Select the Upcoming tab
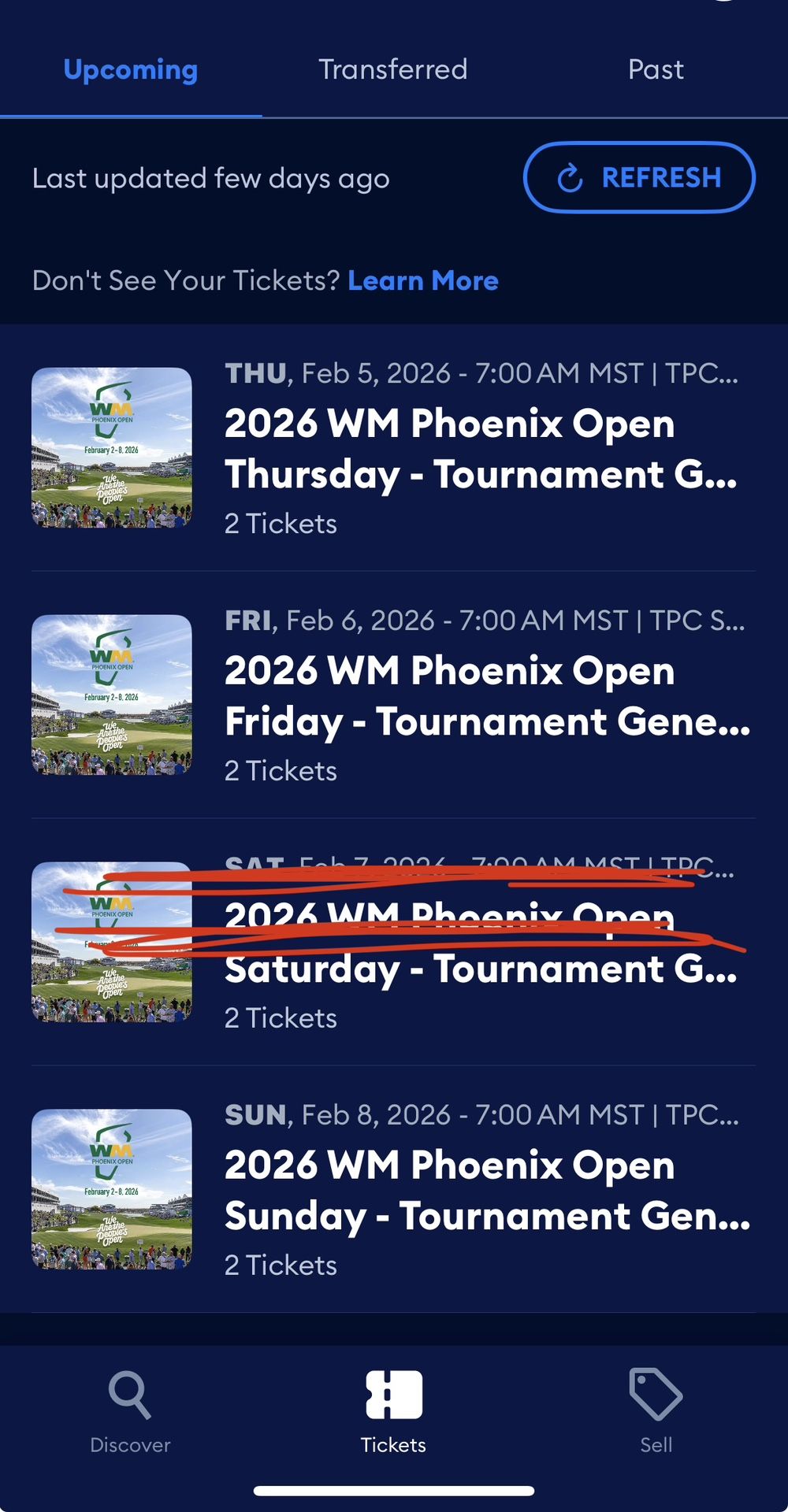Screen dimensions: 788x1512 pyautogui.click(x=131, y=69)
